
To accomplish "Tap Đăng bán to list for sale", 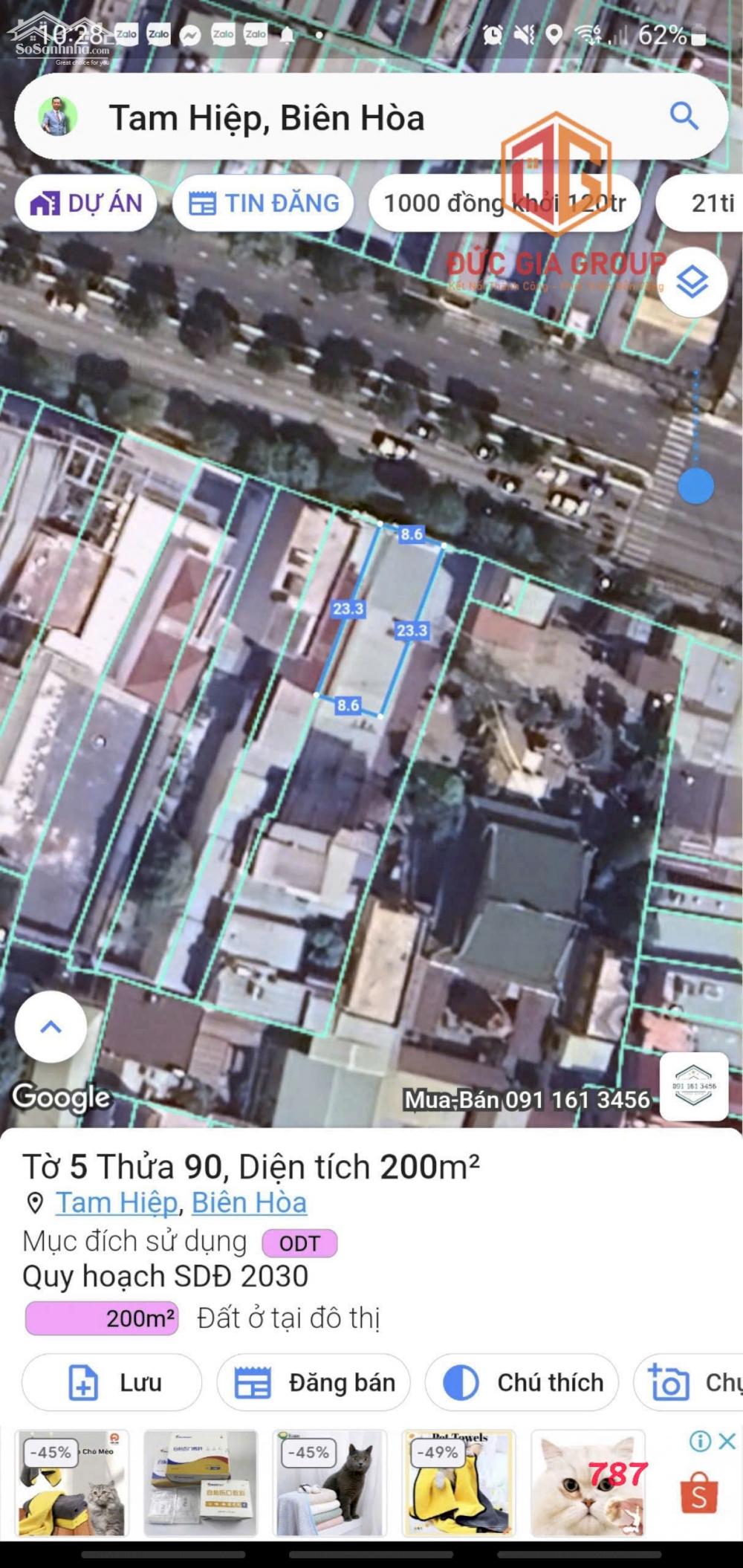I will coord(314,1382).
